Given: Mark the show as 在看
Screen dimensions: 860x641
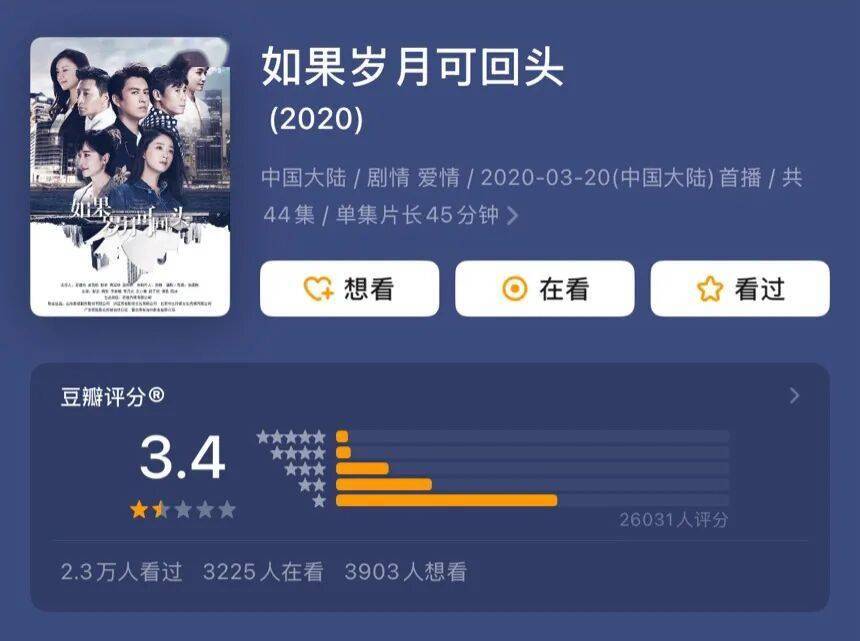Looking at the screenshot, I should point(544,289).
